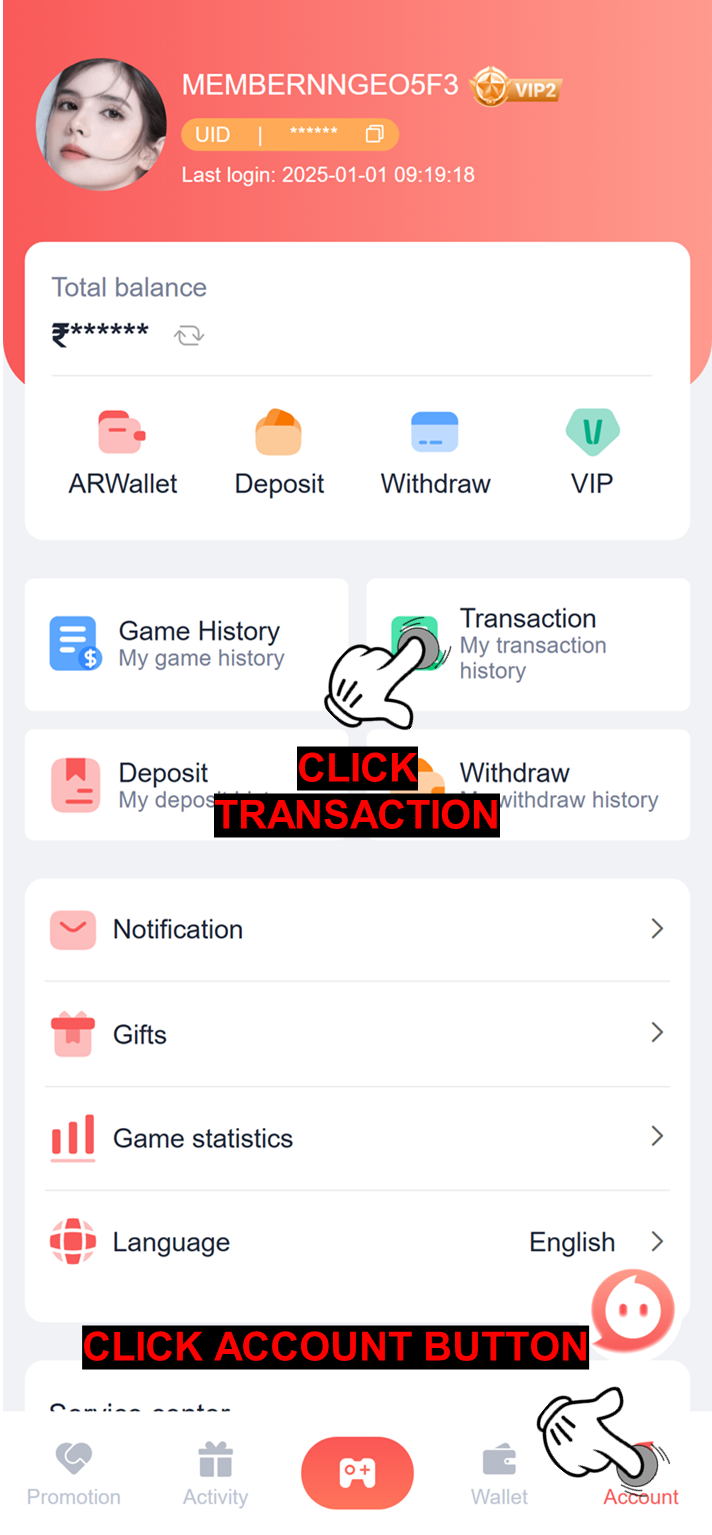Image resolution: width=712 pixels, height=1535 pixels.
Task: Tap the center game controller button
Action: click(x=357, y=1472)
